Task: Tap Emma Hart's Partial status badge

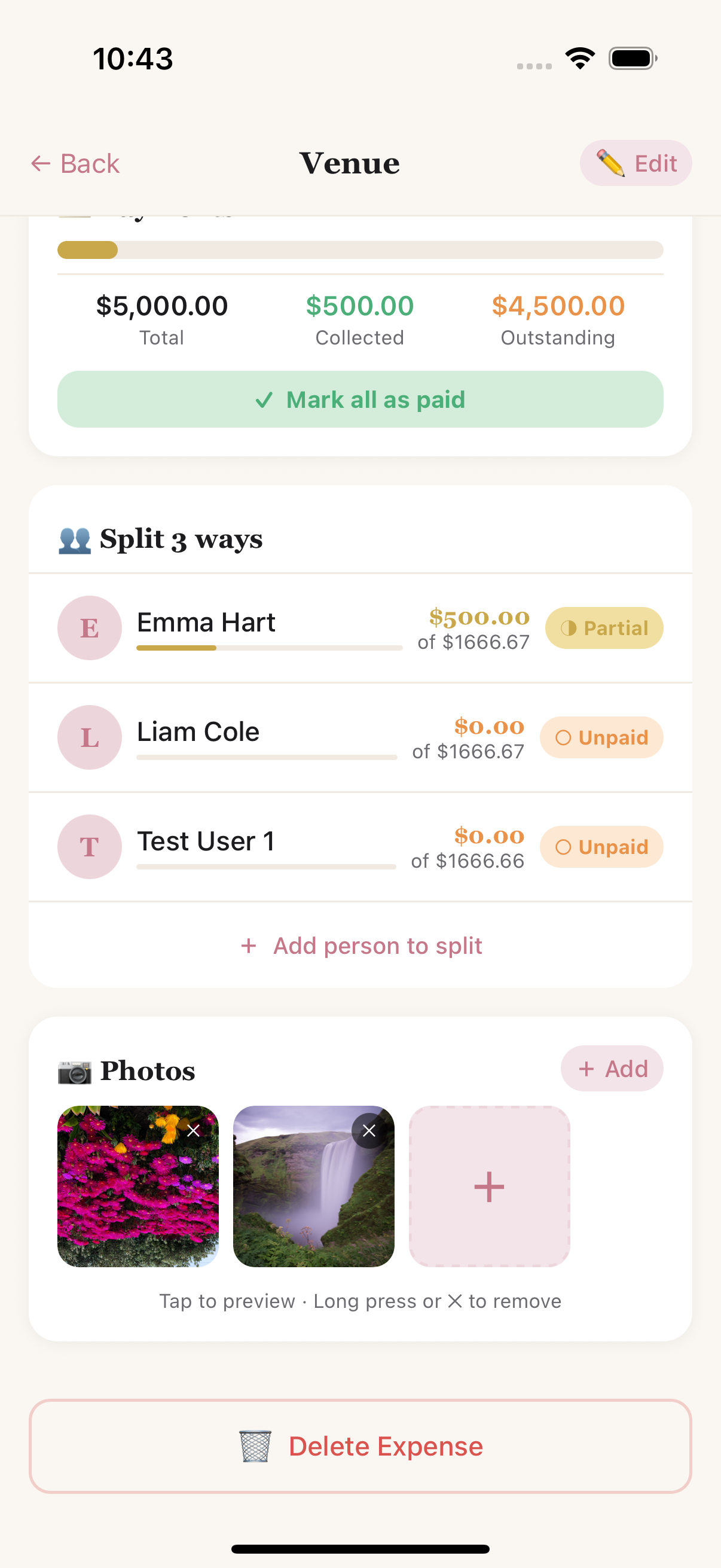Action: coord(604,627)
